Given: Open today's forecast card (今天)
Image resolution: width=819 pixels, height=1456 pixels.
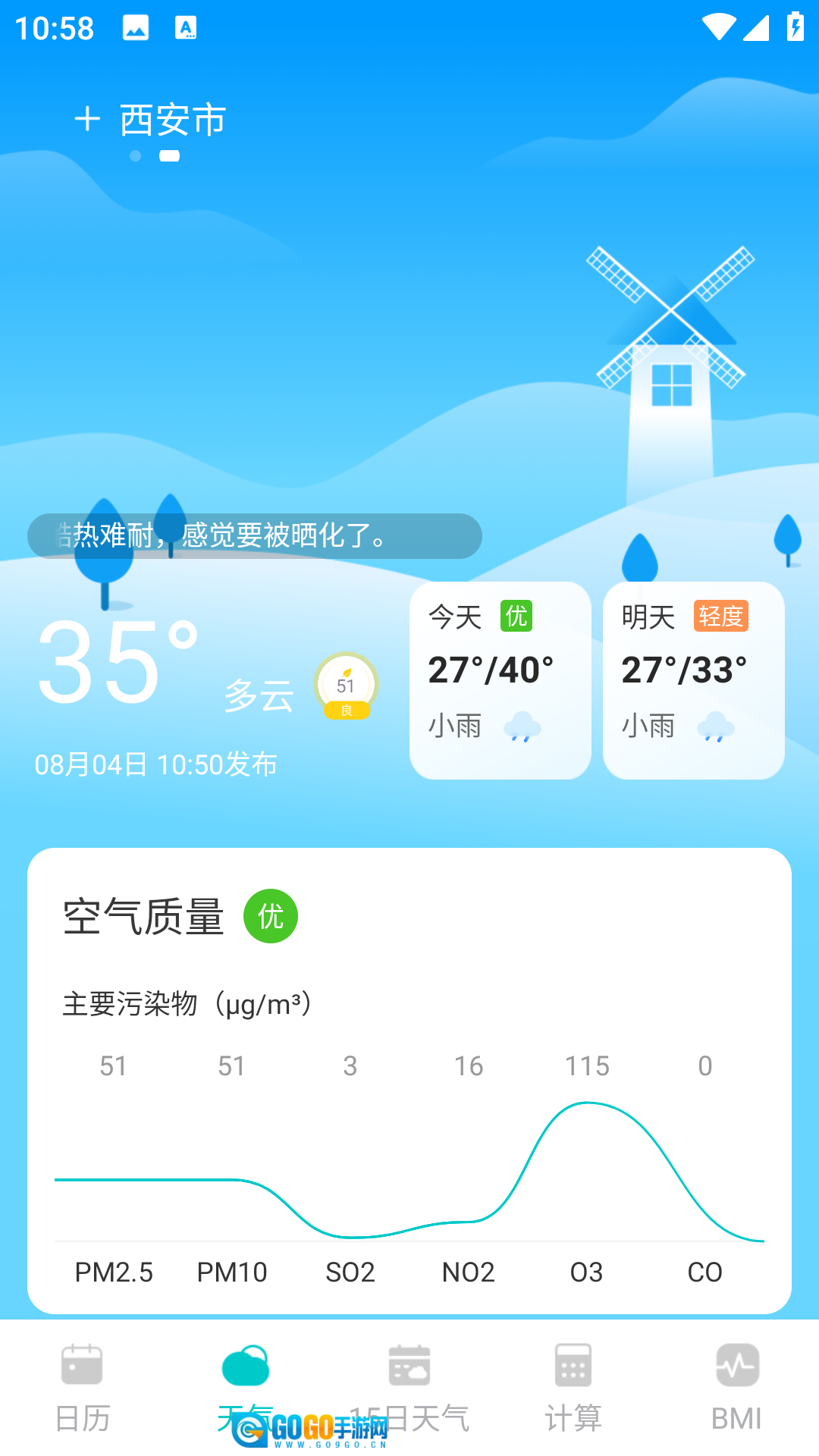Looking at the screenshot, I should click(500, 679).
